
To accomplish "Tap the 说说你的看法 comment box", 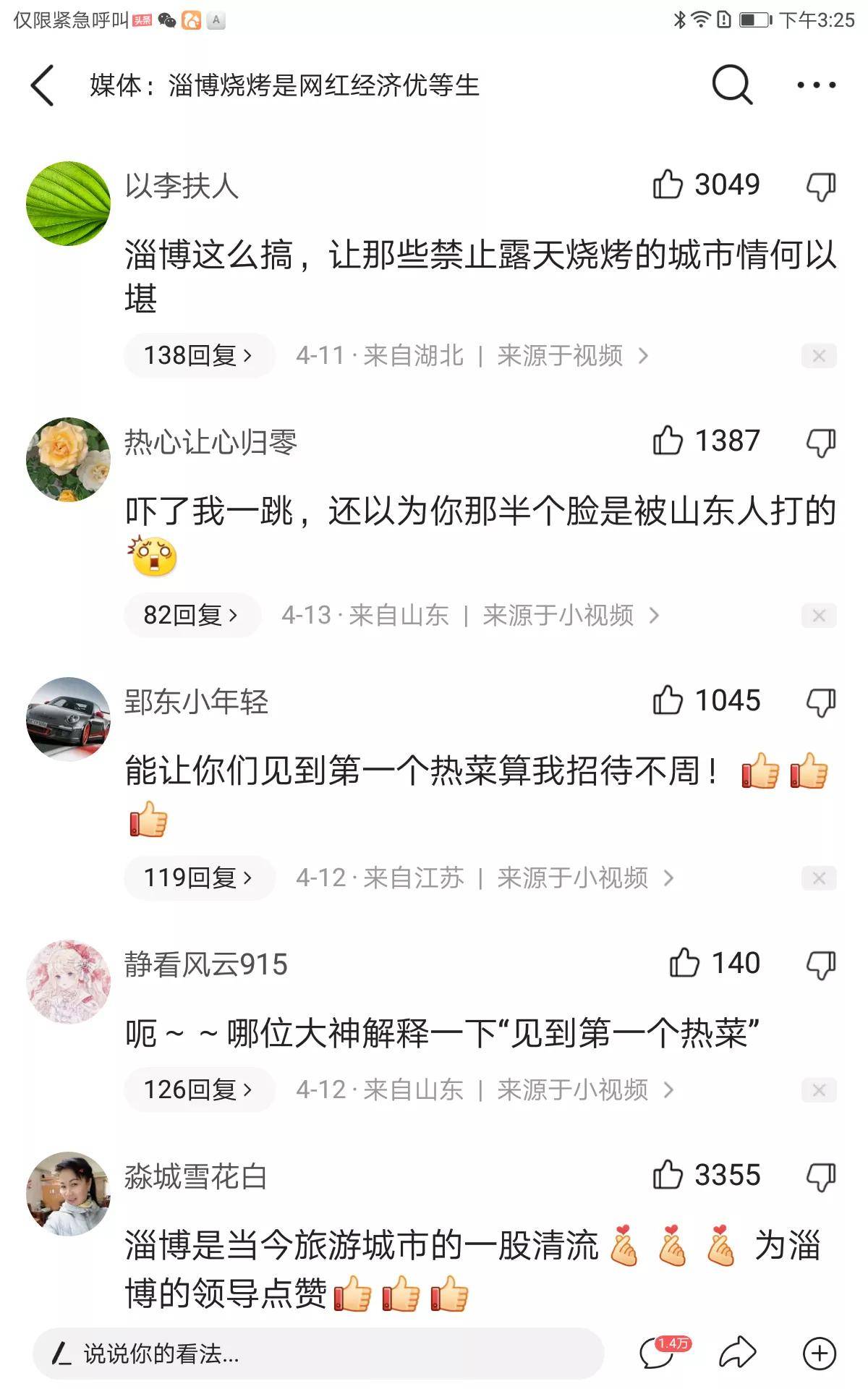I will coord(318,1354).
